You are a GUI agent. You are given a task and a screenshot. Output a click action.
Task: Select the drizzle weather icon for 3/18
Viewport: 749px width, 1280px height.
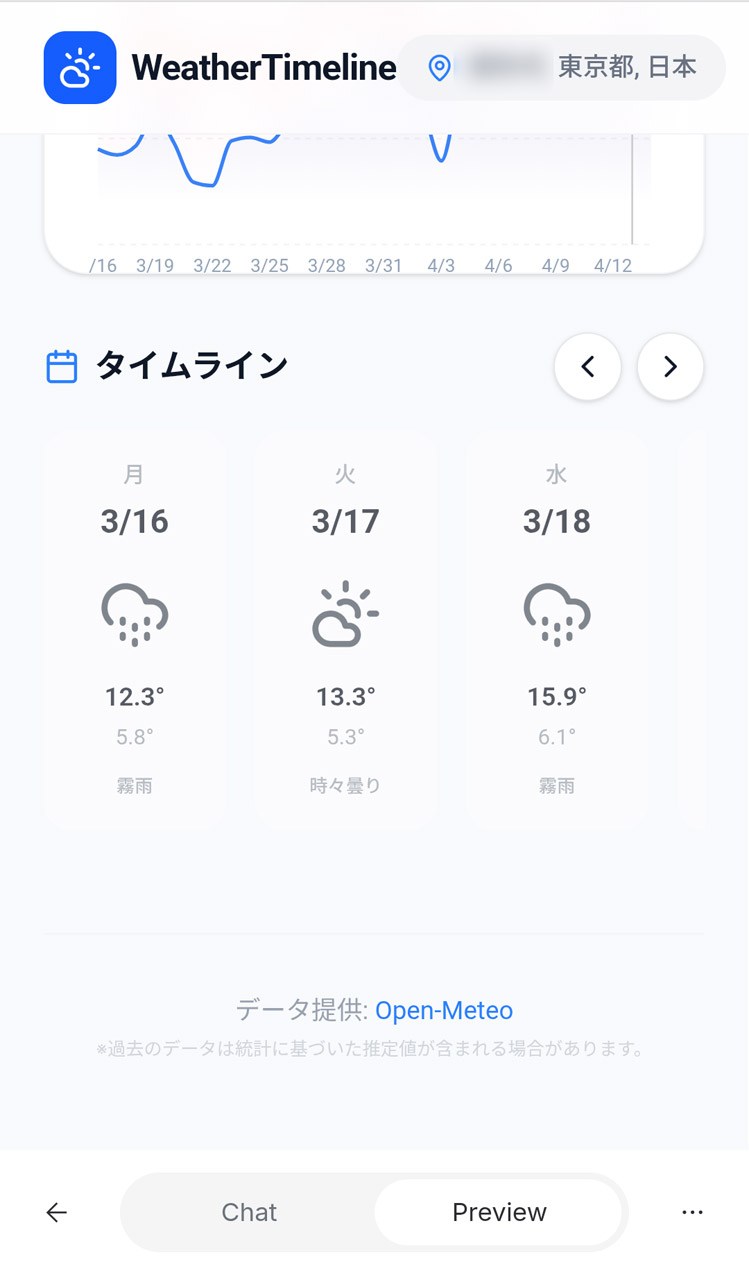tap(556, 612)
